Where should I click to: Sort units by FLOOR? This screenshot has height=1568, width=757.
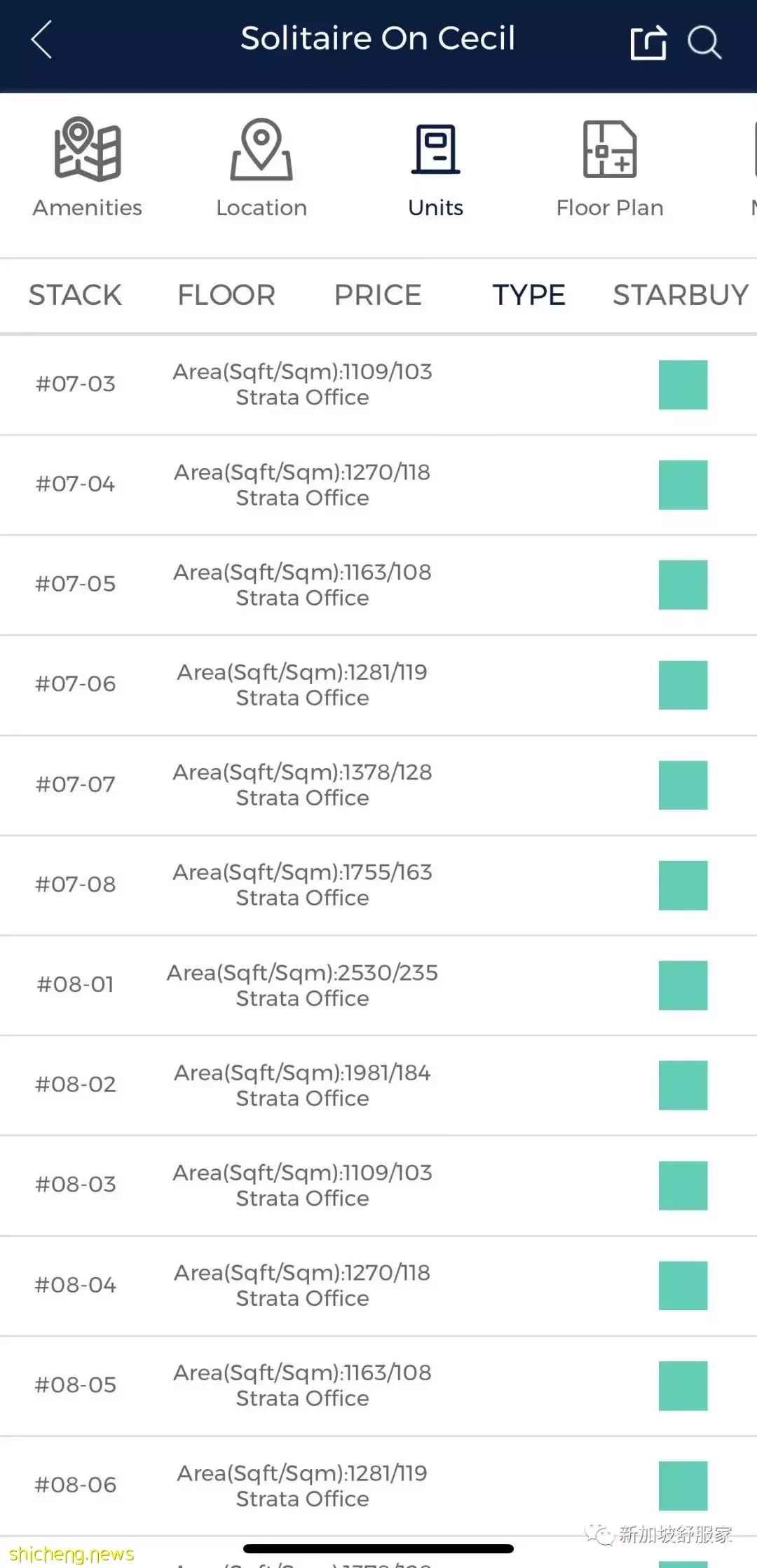tap(226, 295)
